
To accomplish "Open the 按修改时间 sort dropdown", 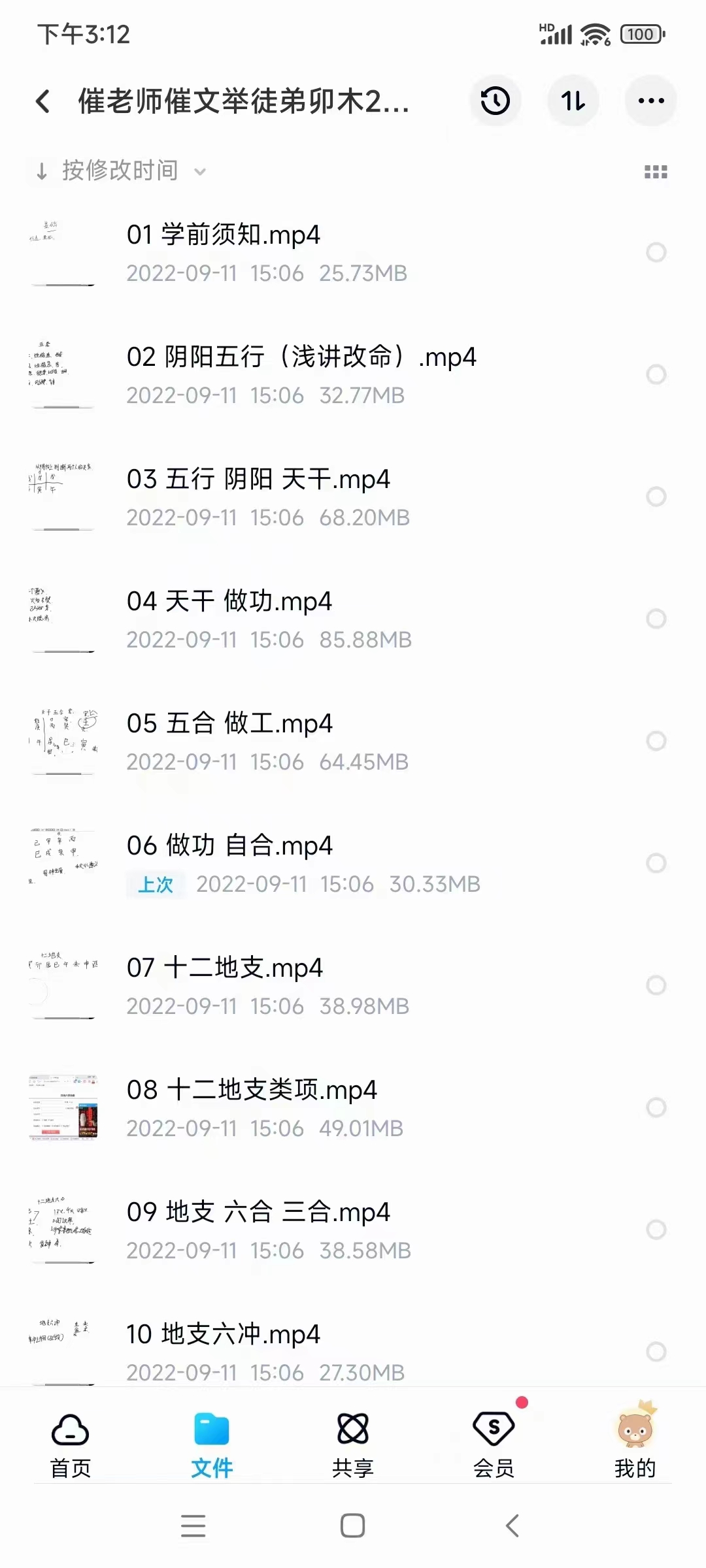I will point(118,171).
